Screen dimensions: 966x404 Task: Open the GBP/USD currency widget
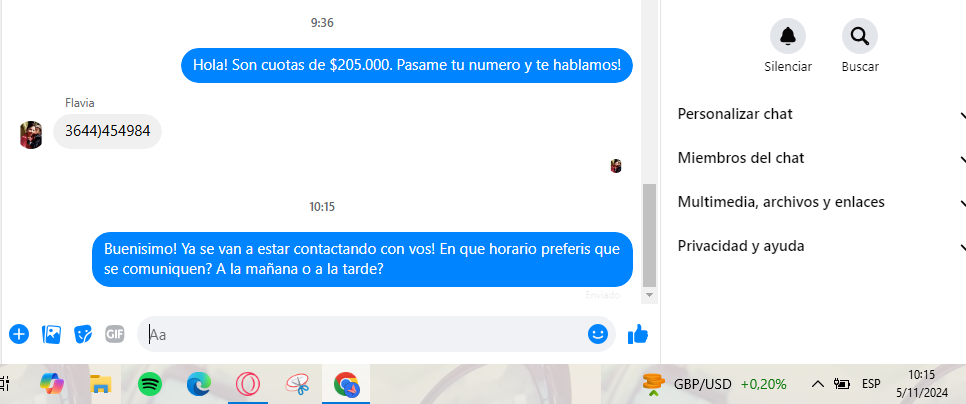pos(714,384)
